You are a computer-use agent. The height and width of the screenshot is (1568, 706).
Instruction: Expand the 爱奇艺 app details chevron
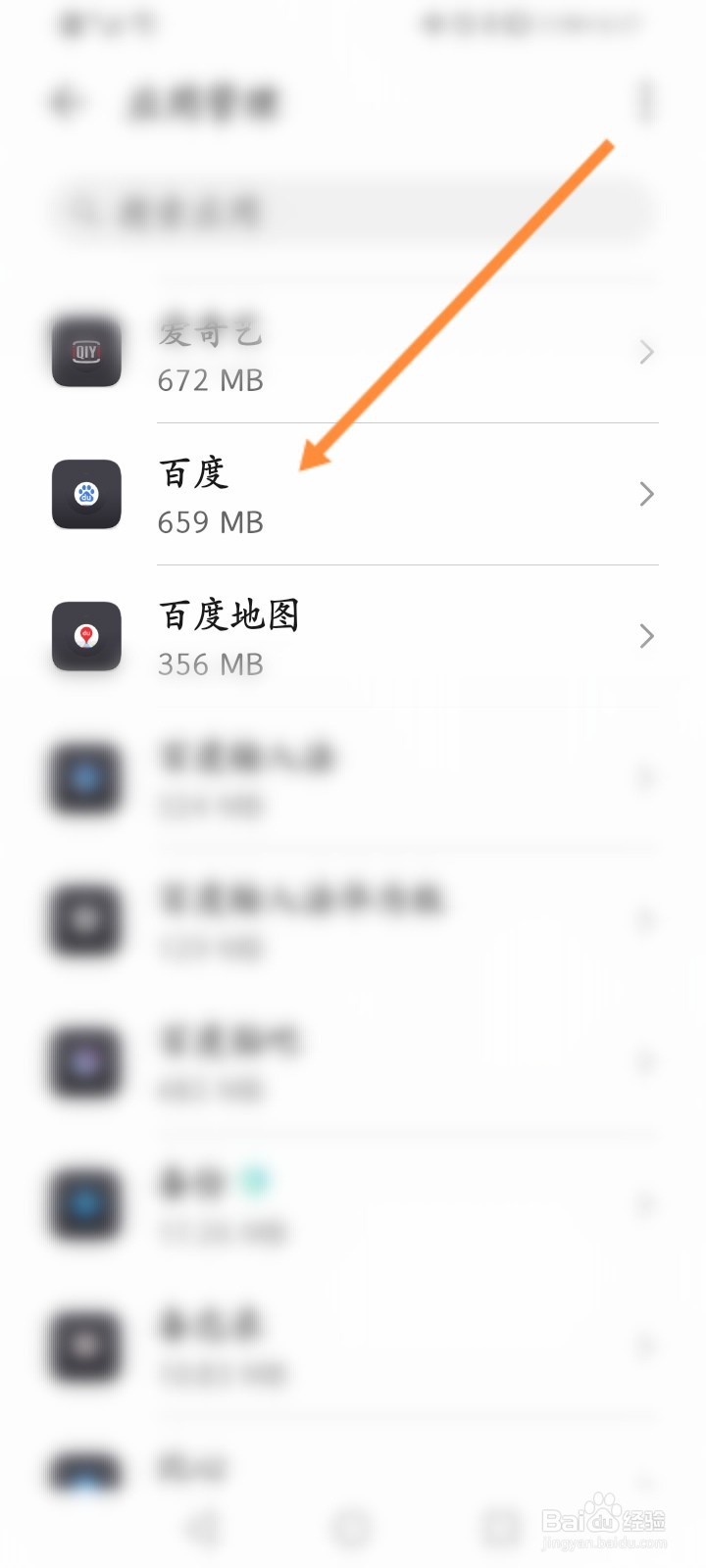645,351
